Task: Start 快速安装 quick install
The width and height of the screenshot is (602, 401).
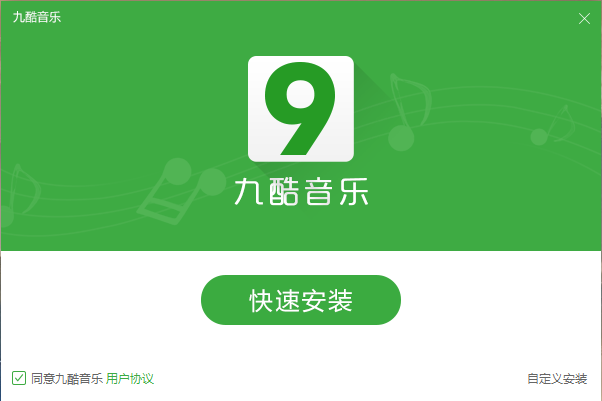Action: (x=301, y=300)
